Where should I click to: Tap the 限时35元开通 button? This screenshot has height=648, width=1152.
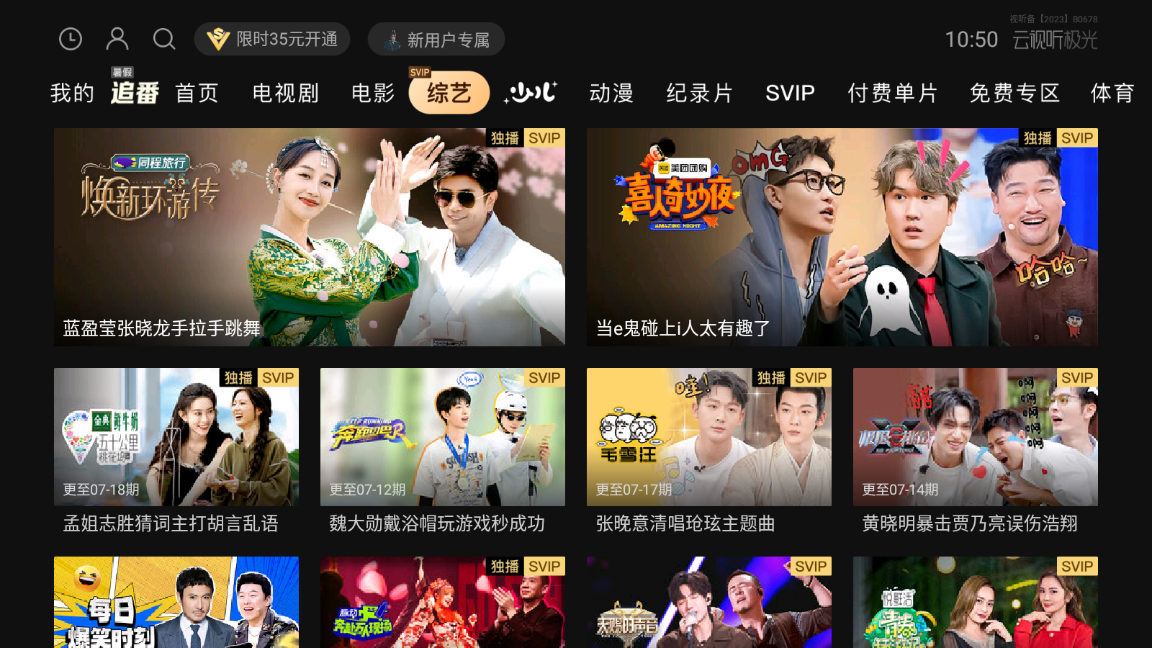(272, 39)
